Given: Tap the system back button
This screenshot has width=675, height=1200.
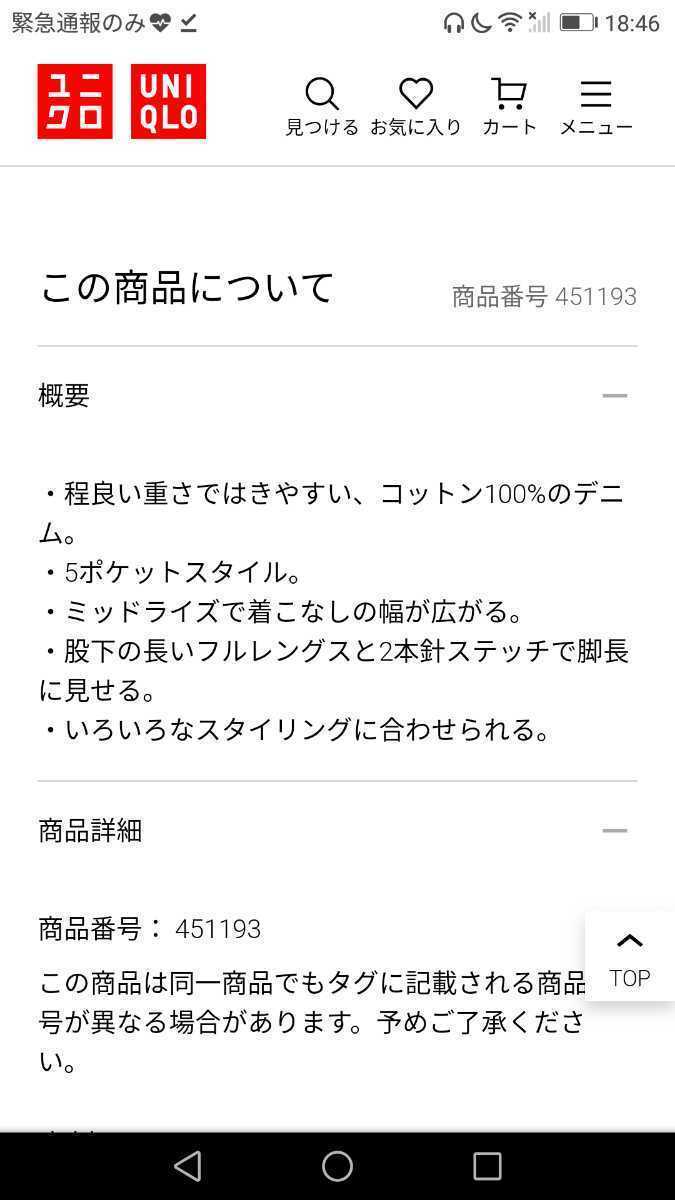Looking at the screenshot, I should pyautogui.click(x=187, y=1166).
